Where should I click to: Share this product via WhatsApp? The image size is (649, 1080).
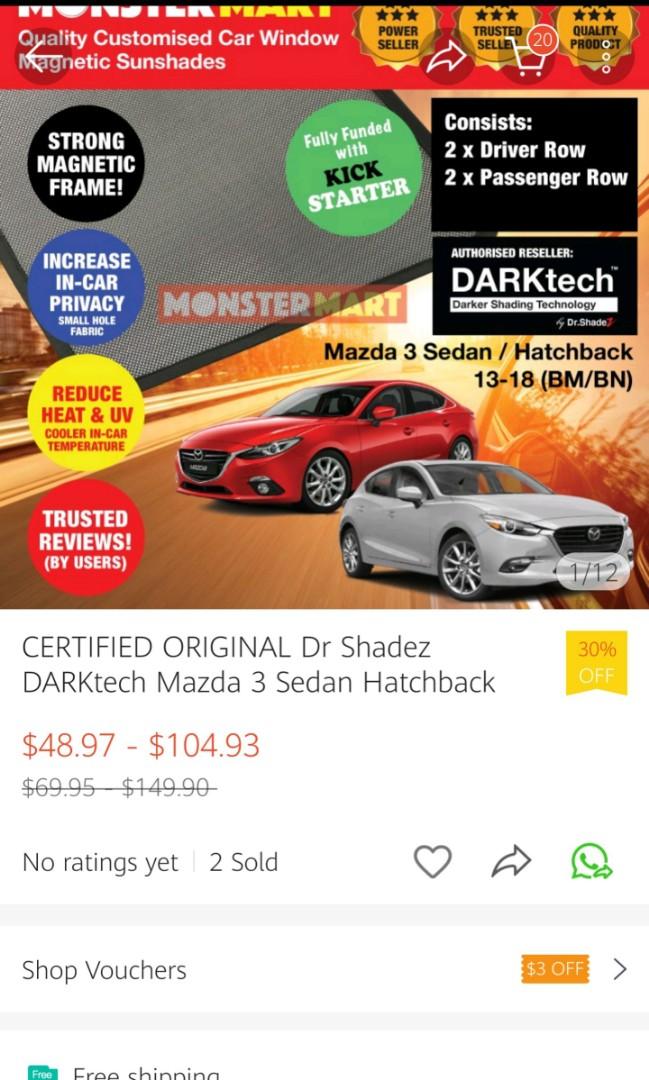click(x=591, y=861)
